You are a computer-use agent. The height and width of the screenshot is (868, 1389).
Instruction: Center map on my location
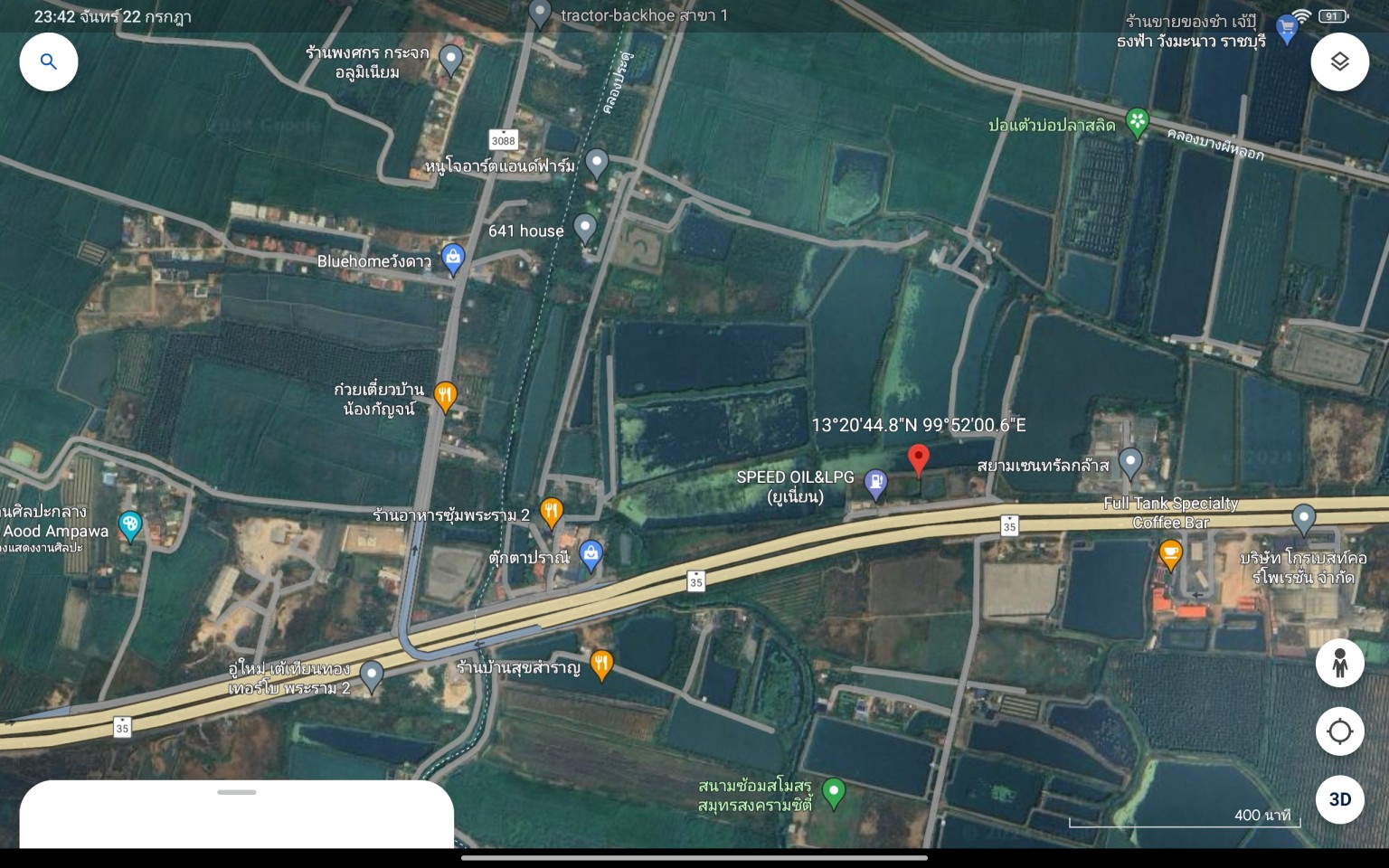pyautogui.click(x=1339, y=731)
